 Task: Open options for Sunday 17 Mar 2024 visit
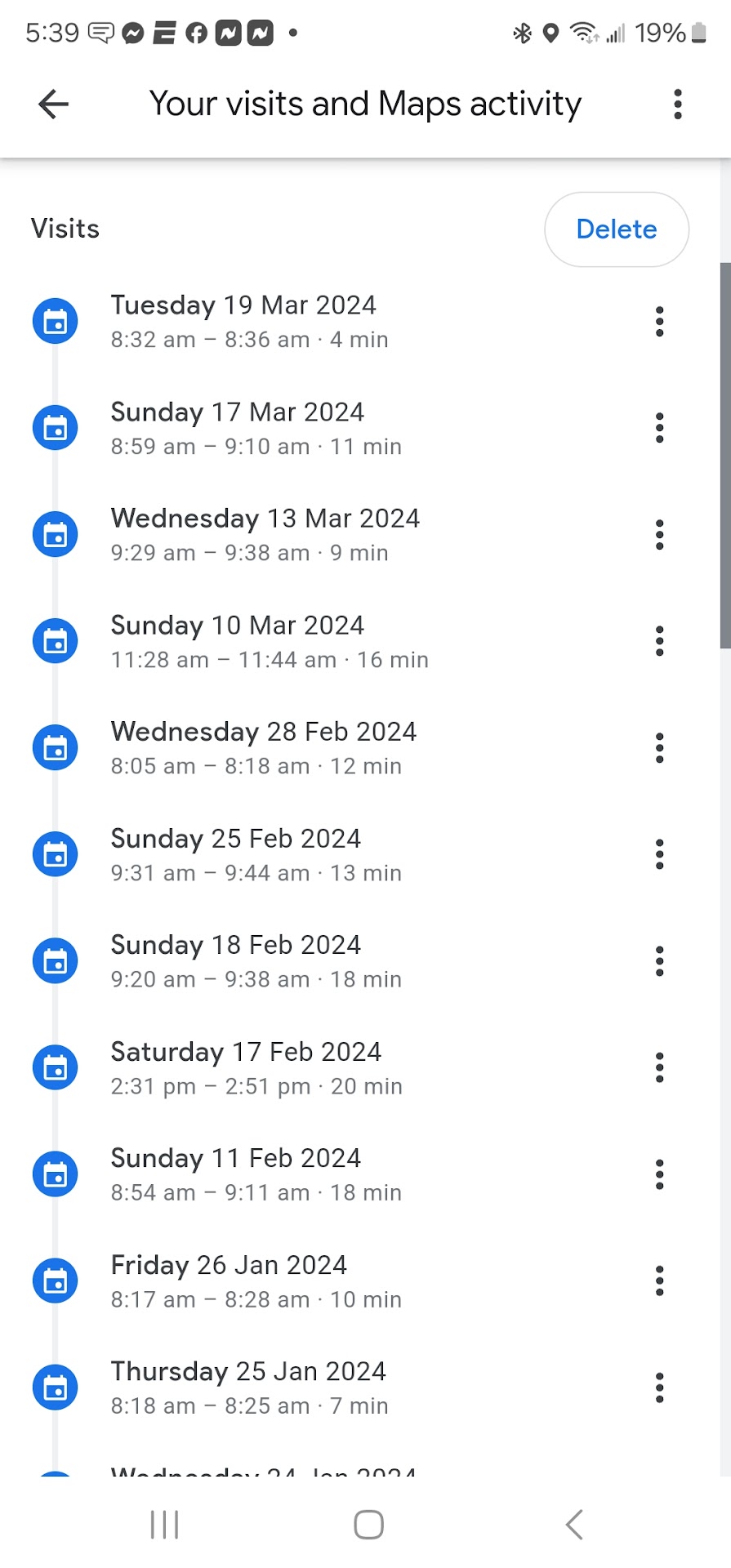[659, 428]
